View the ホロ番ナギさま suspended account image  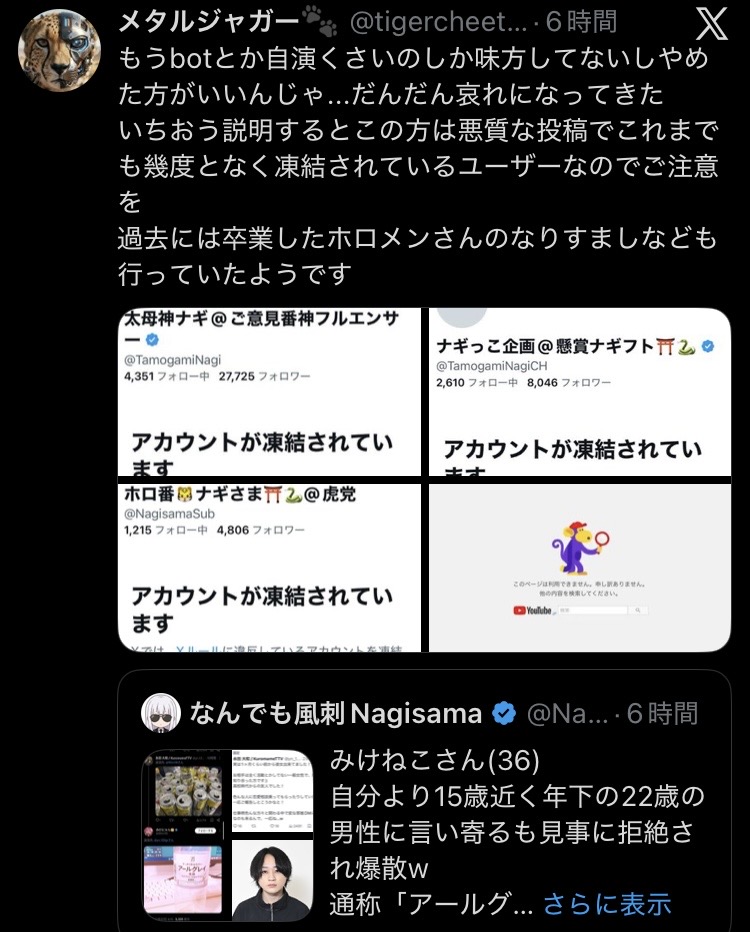tap(269, 567)
